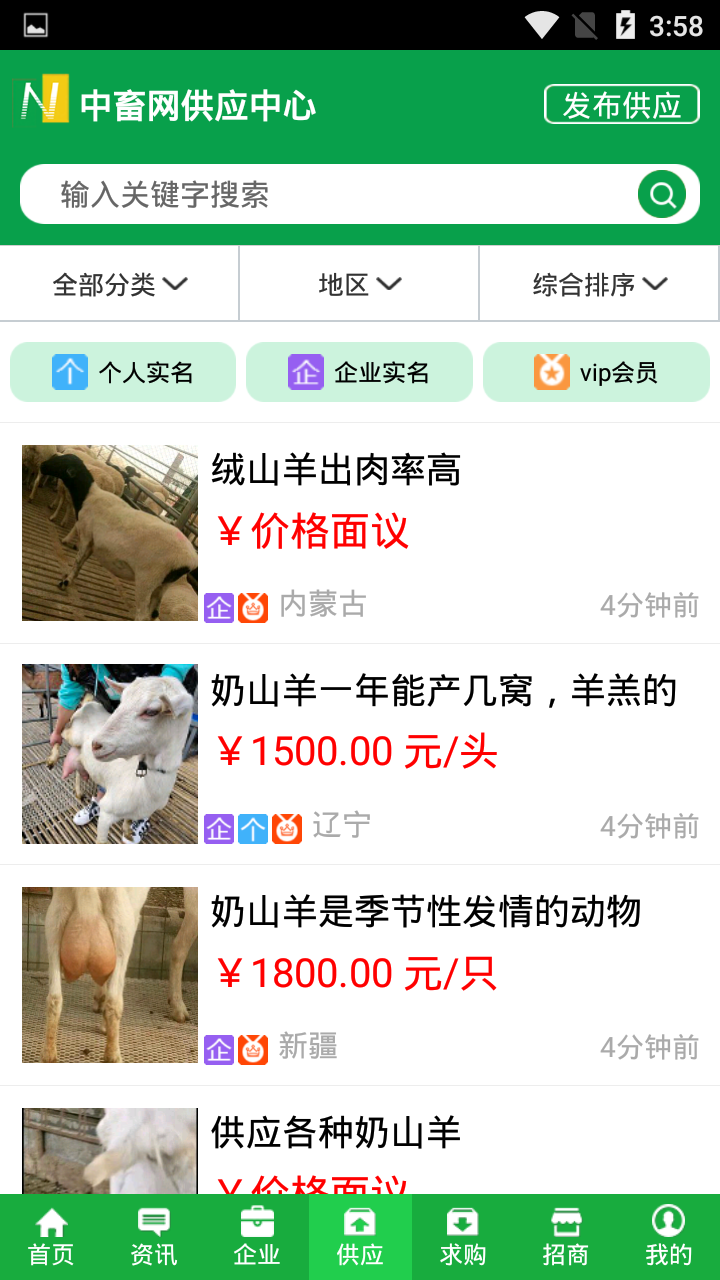720x1280 pixels.
Task: Toggle the vip会员 membership filter
Action: pyautogui.click(x=596, y=371)
